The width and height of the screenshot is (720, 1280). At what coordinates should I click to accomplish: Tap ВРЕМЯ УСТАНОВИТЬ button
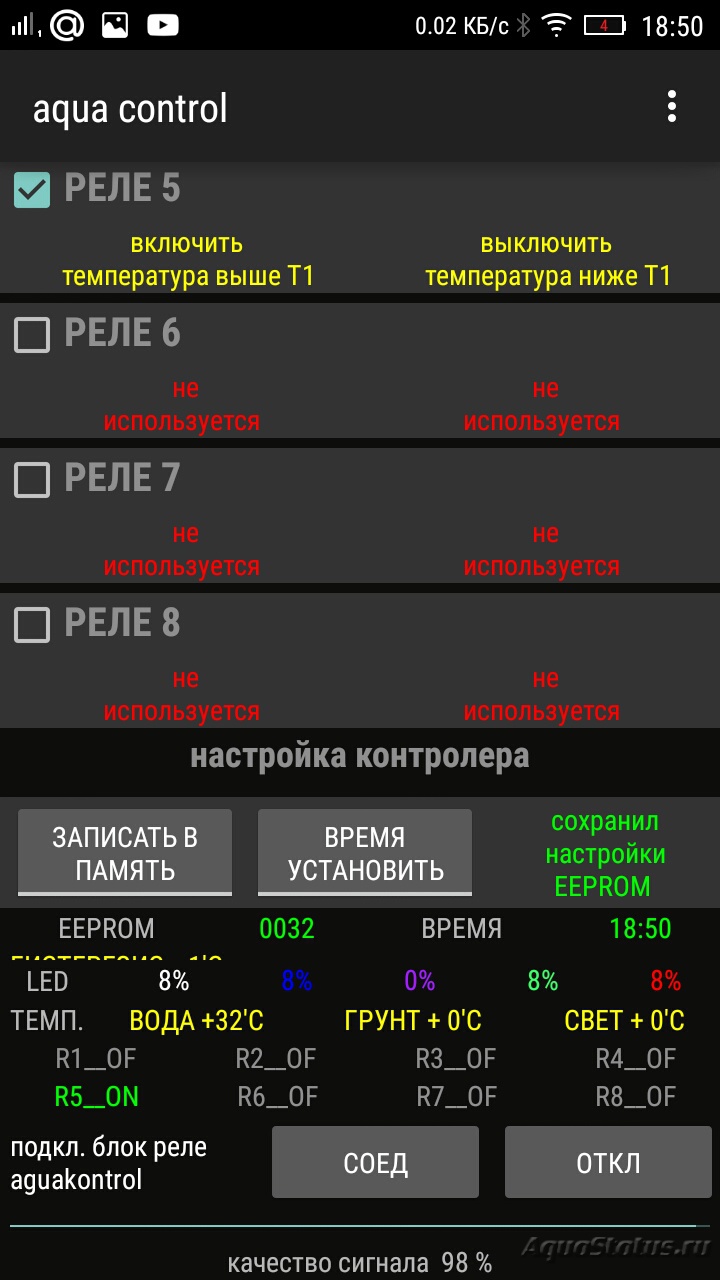[365, 853]
